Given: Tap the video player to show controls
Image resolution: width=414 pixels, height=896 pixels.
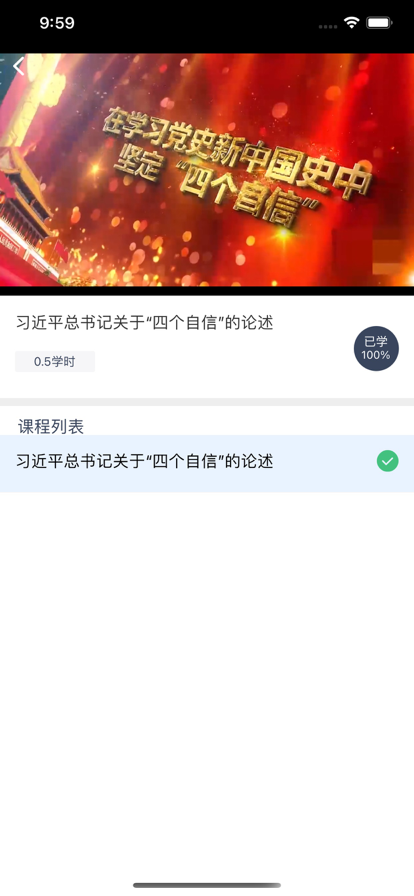Looking at the screenshot, I should click(x=207, y=170).
